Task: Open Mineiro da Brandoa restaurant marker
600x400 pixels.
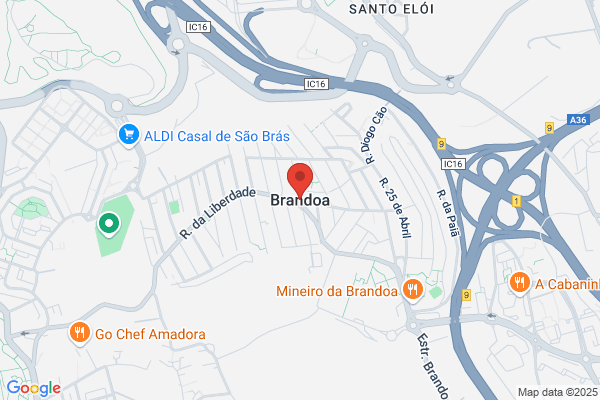Action: 412,291
